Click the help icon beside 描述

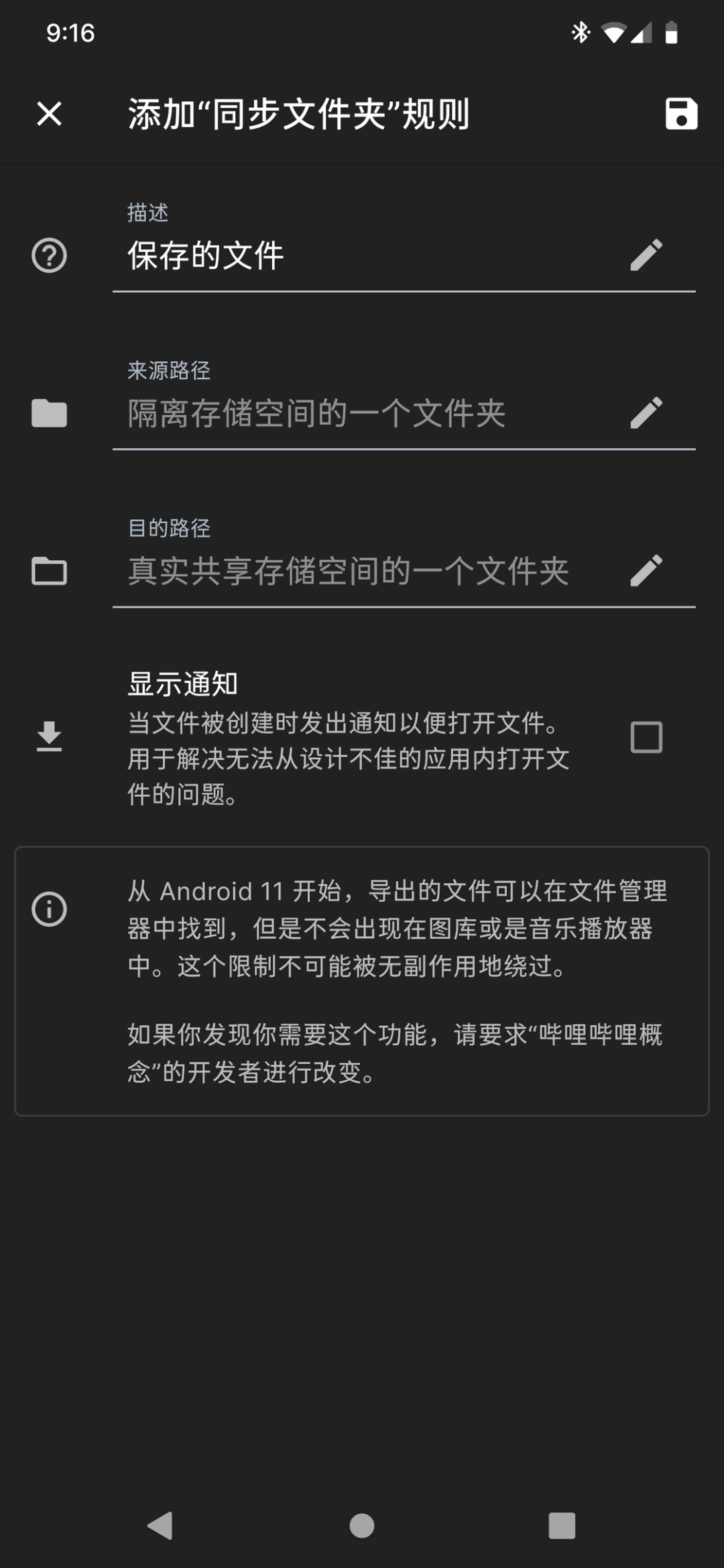click(50, 257)
